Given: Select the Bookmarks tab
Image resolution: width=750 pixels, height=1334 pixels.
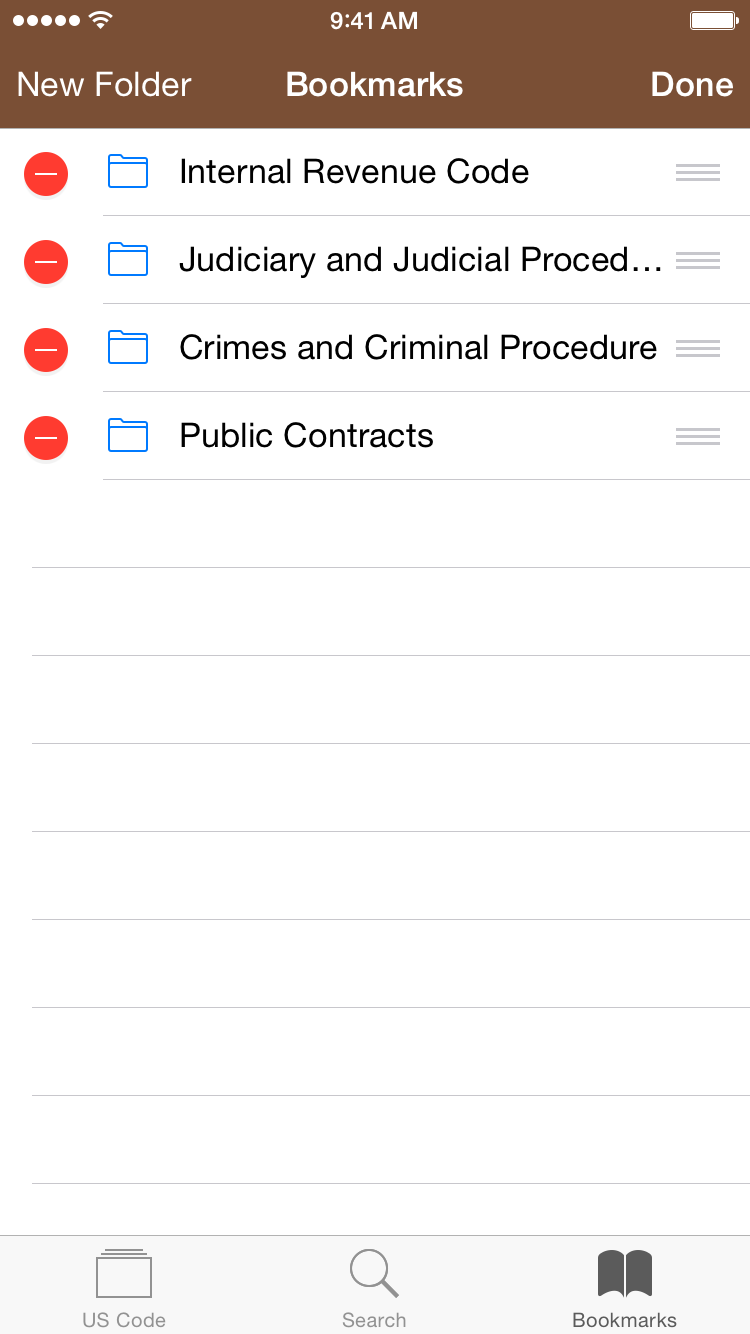Looking at the screenshot, I should pos(624,1288).
